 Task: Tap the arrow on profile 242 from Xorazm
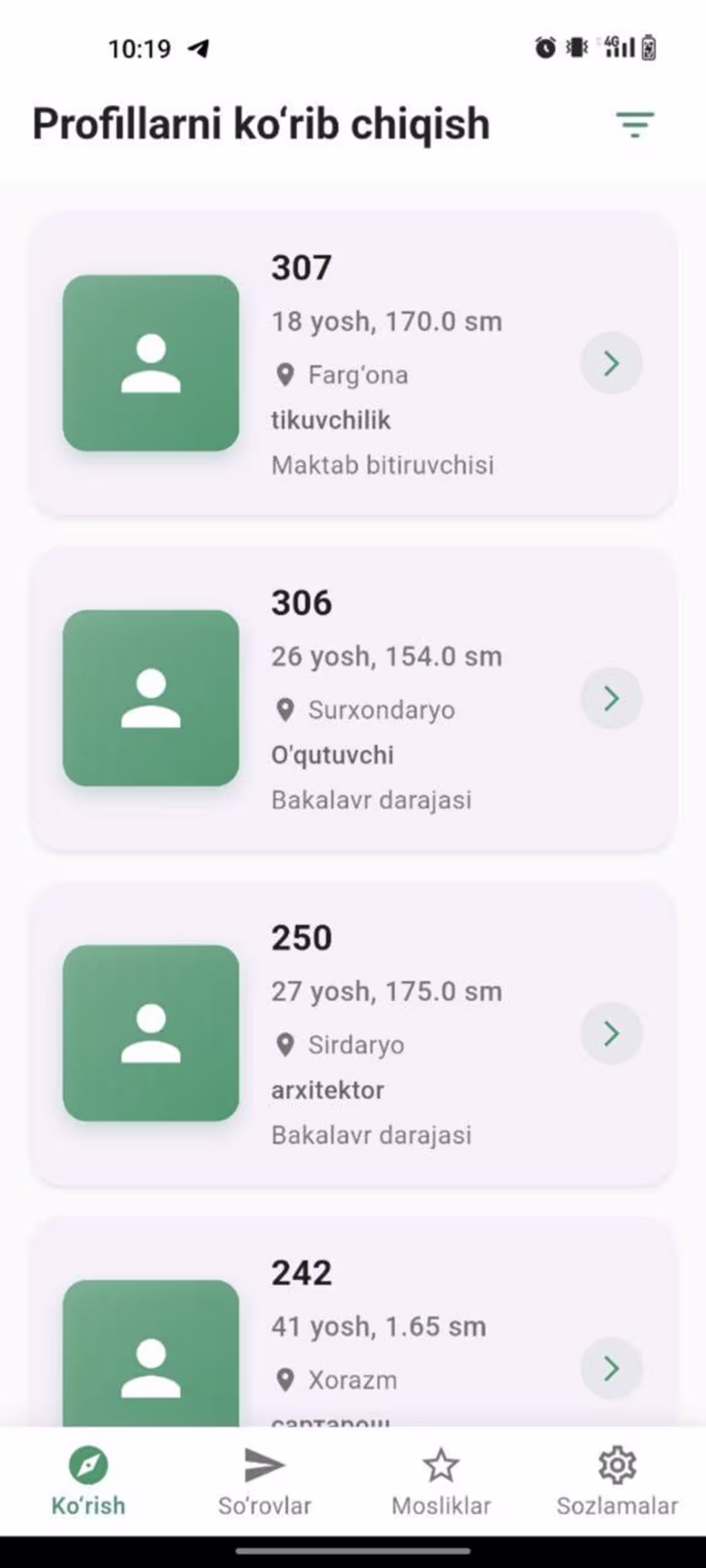tap(611, 1368)
